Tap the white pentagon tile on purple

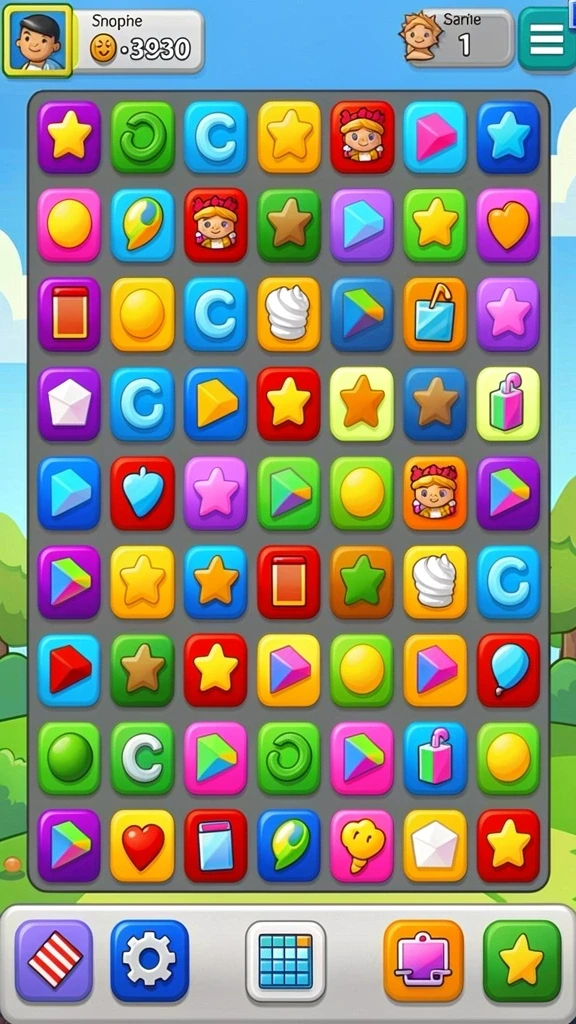click(69, 404)
